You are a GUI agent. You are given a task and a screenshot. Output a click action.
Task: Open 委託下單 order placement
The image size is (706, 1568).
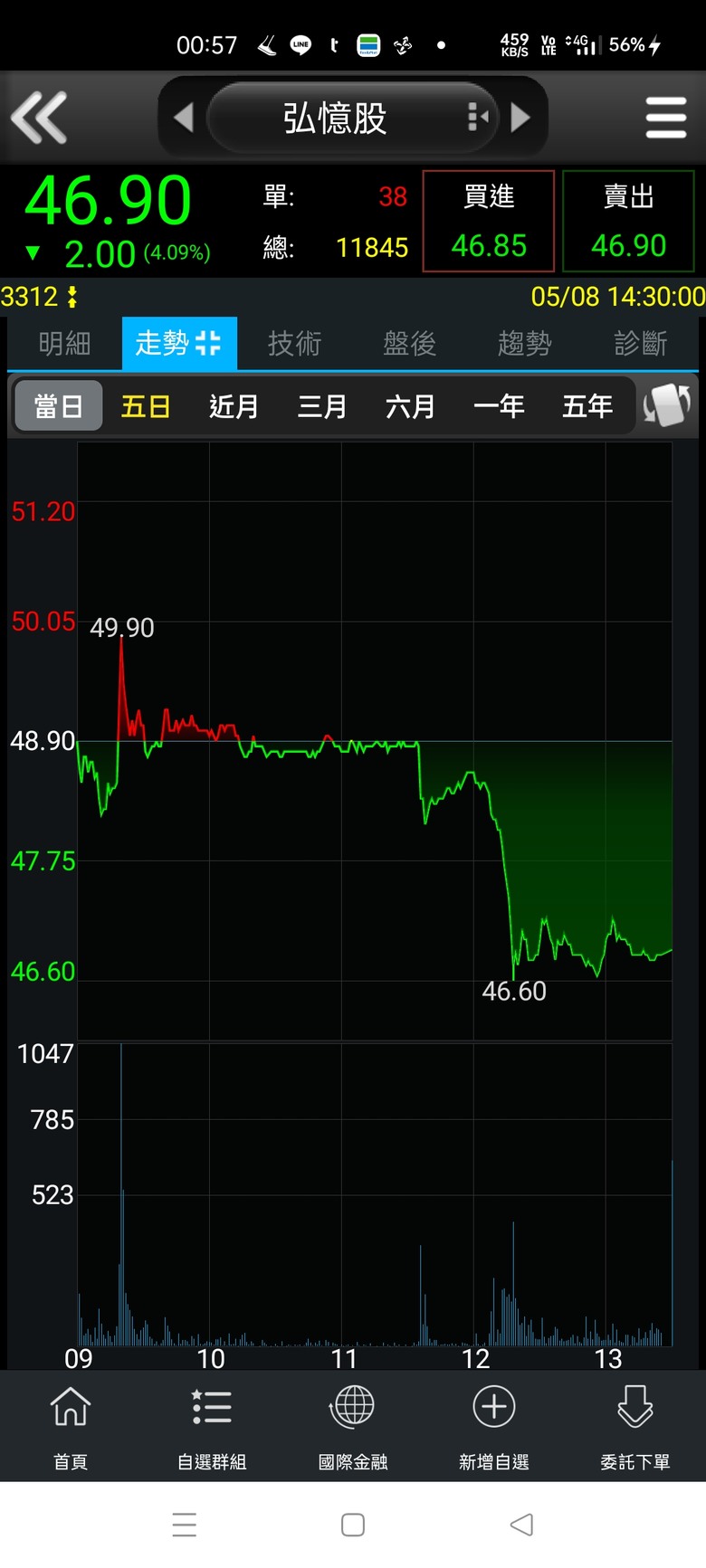[635, 1427]
